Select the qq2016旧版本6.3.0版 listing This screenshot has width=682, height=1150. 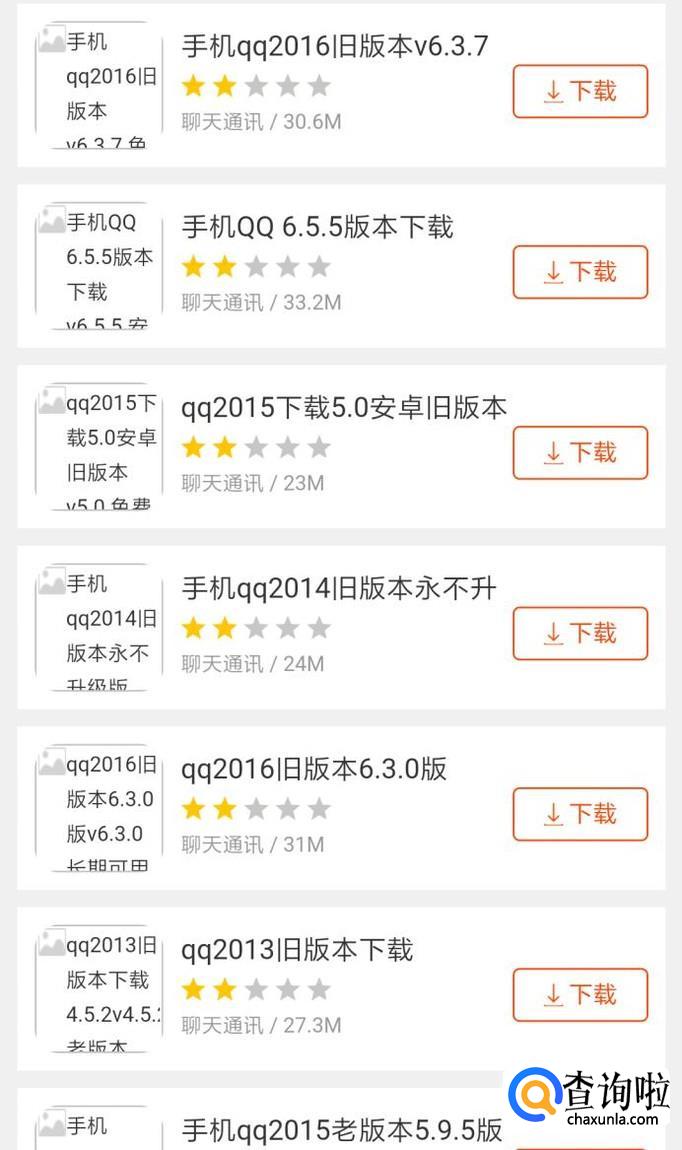click(x=313, y=769)
